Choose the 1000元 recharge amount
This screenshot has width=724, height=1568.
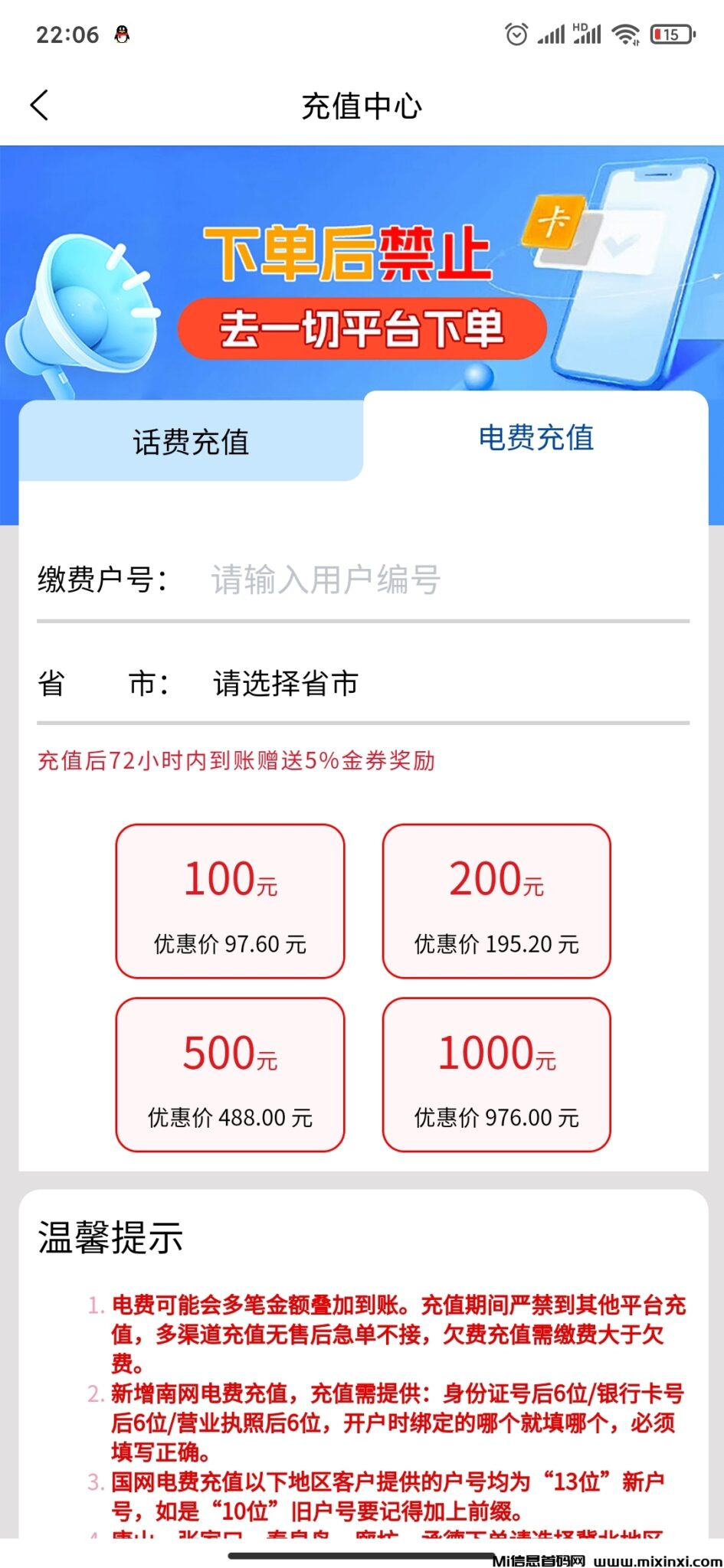(x=496, y=1074)
